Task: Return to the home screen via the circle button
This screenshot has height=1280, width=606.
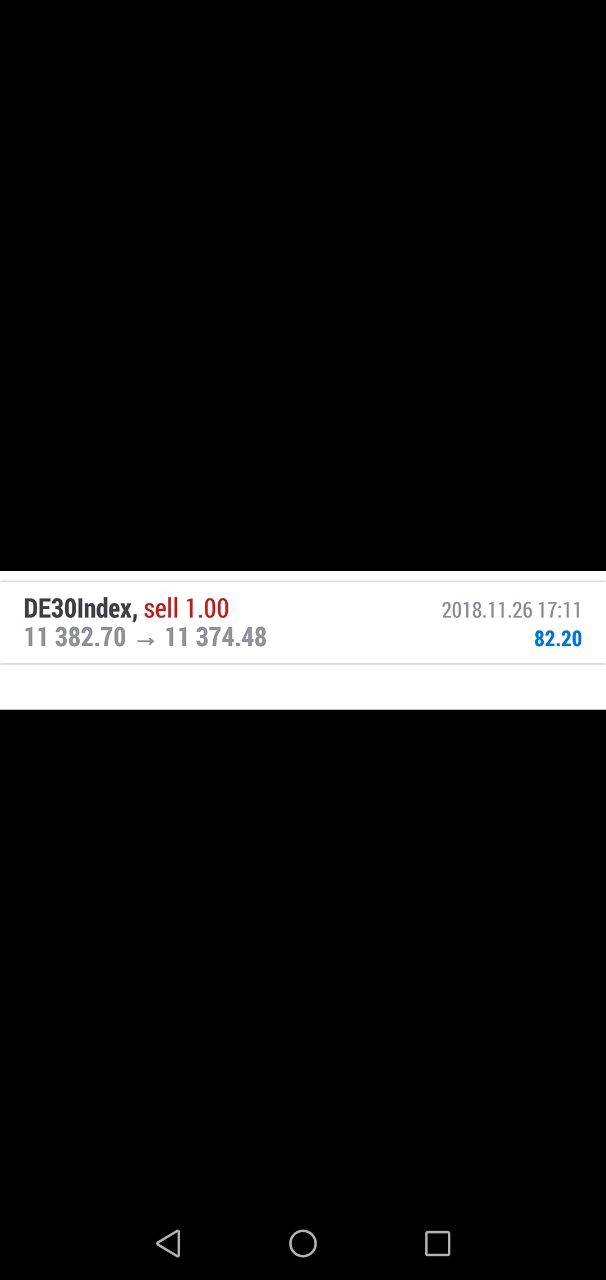Action: point(303,1243)
